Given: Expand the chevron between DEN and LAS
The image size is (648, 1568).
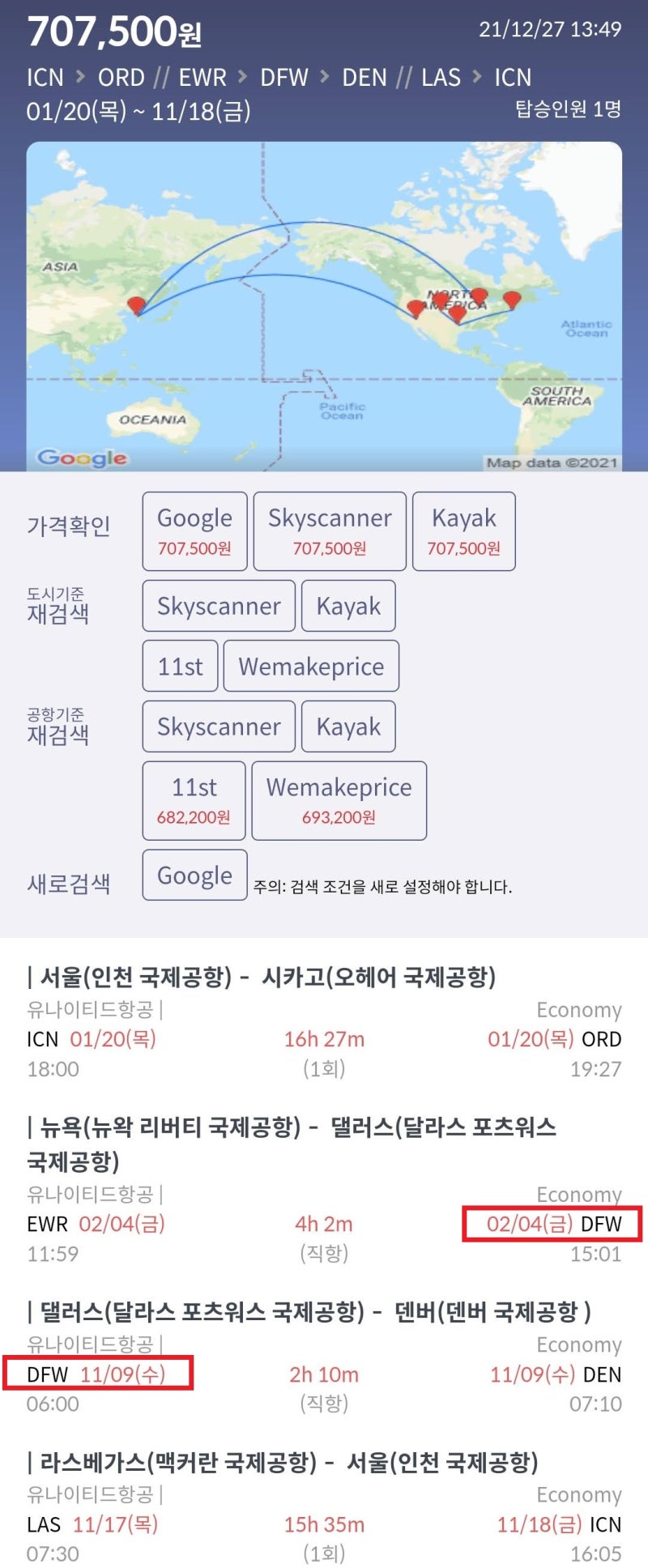Looking at the screenshot, I should coord(403,78).
